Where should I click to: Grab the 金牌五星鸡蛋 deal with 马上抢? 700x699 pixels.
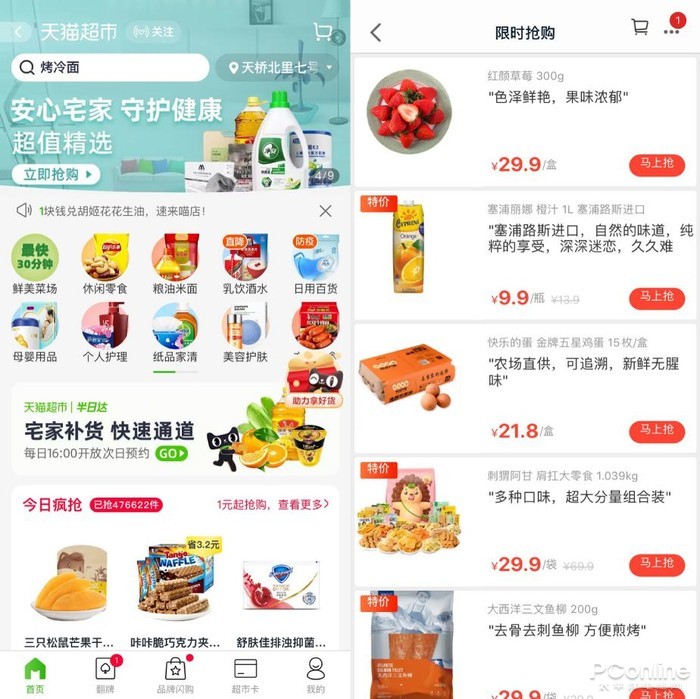pyautogui.click(x=657, y=431)
